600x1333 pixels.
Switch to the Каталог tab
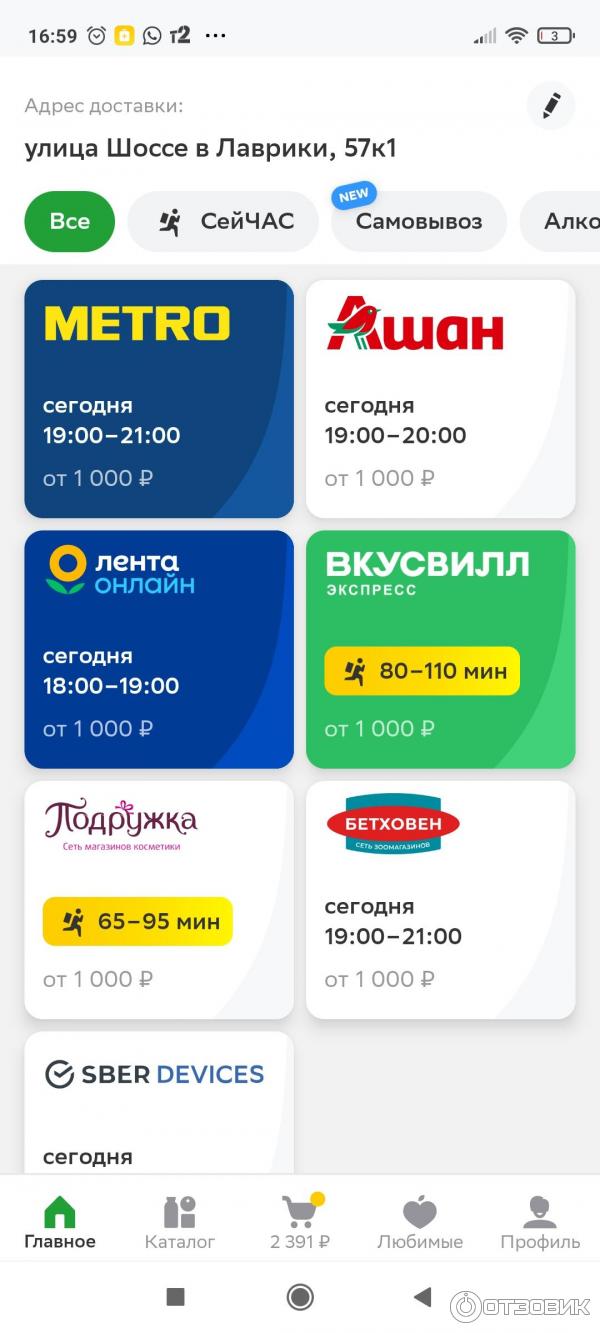tap(180, 1222)
